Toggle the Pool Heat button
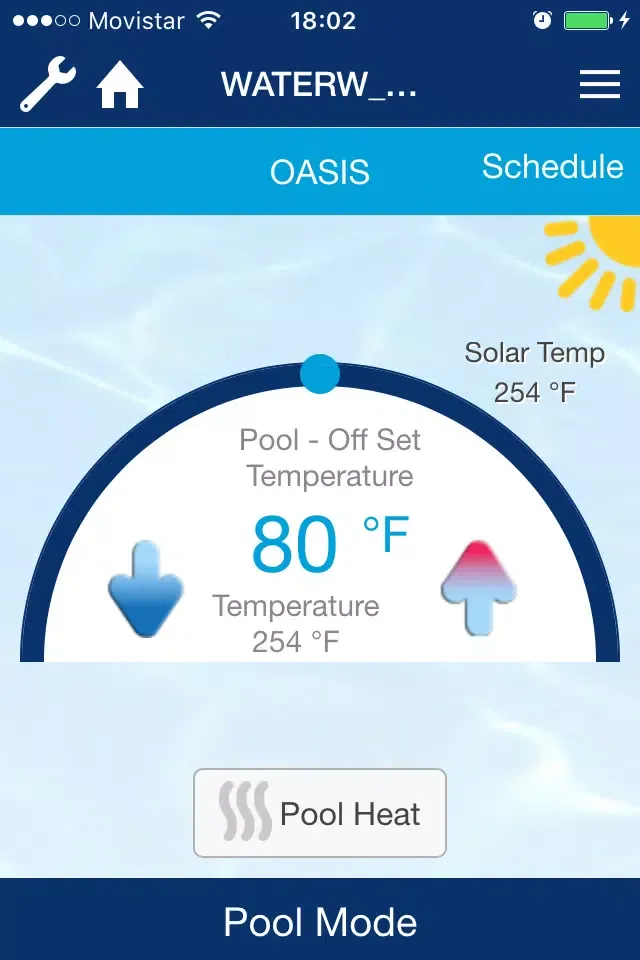Screen dimensions: 640x960 [320, 813]
